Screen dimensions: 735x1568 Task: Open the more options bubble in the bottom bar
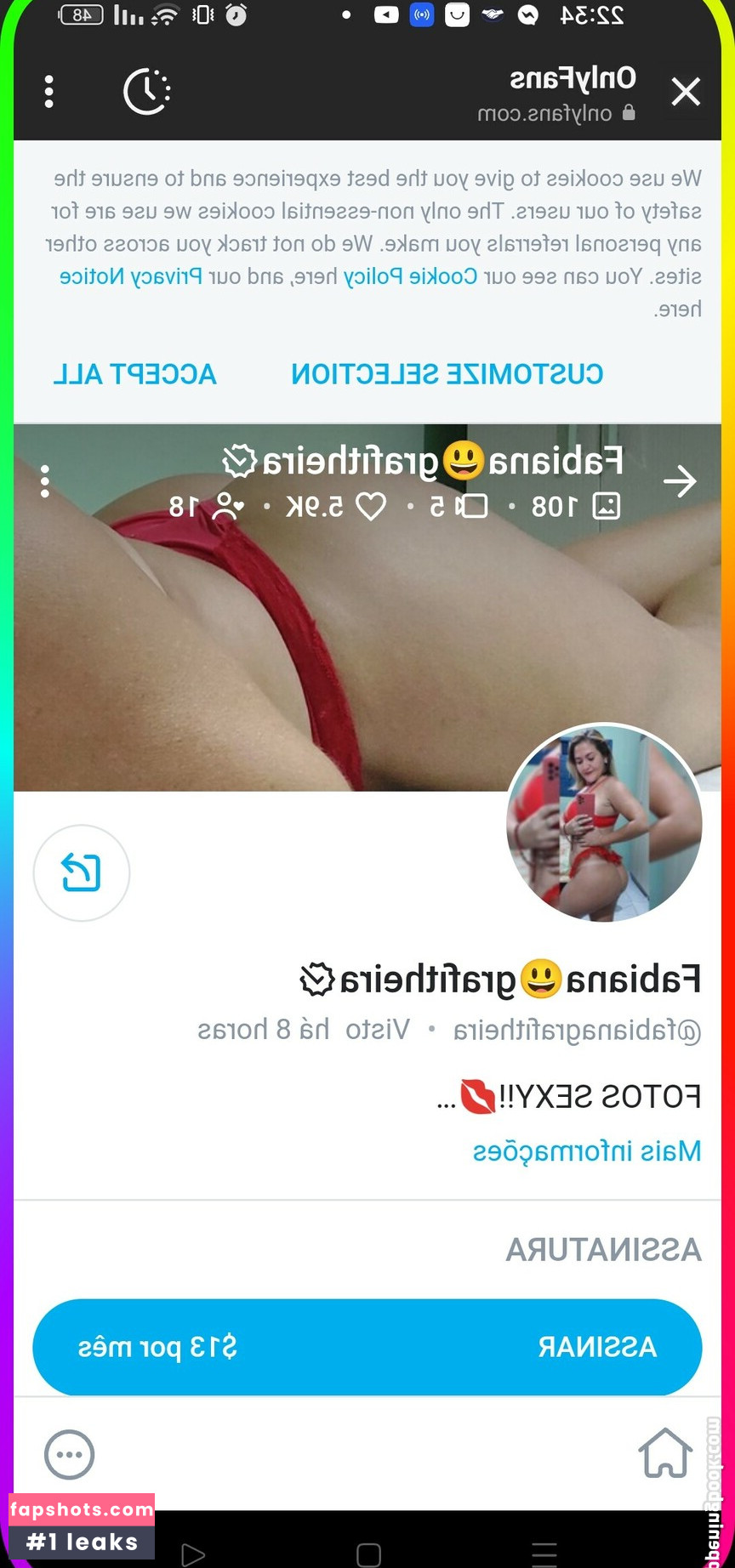pos(69,1455)
